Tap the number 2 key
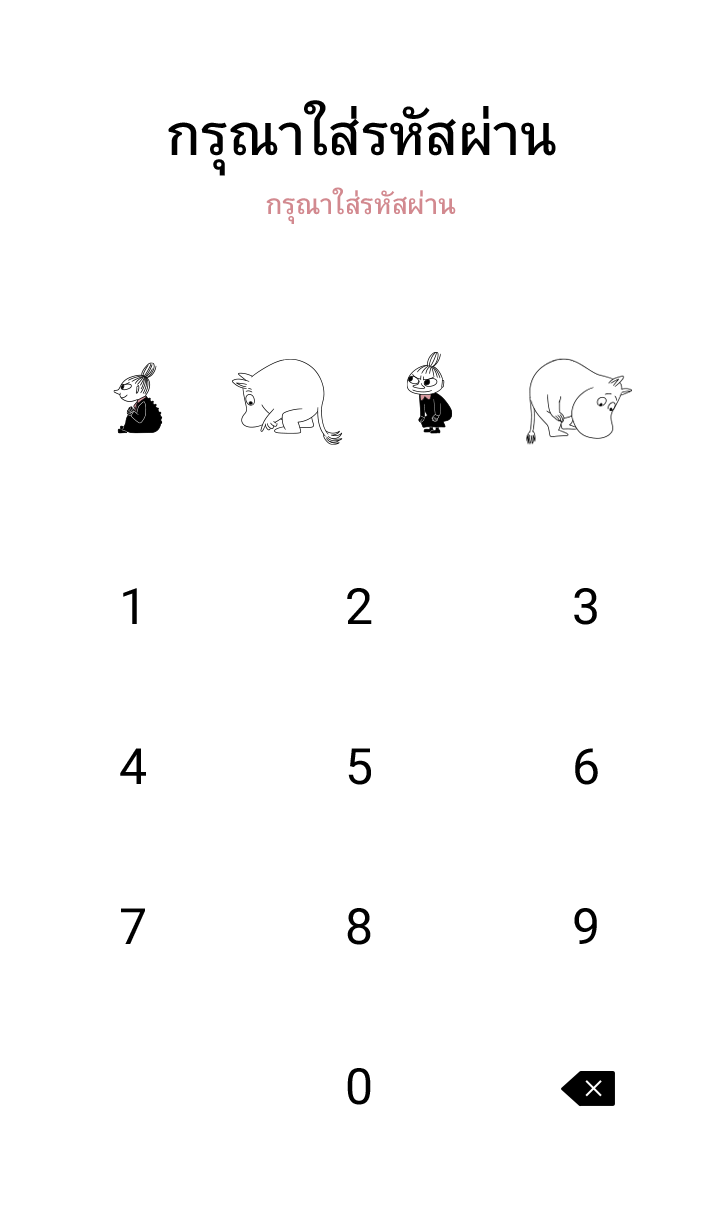 (359, 607)
